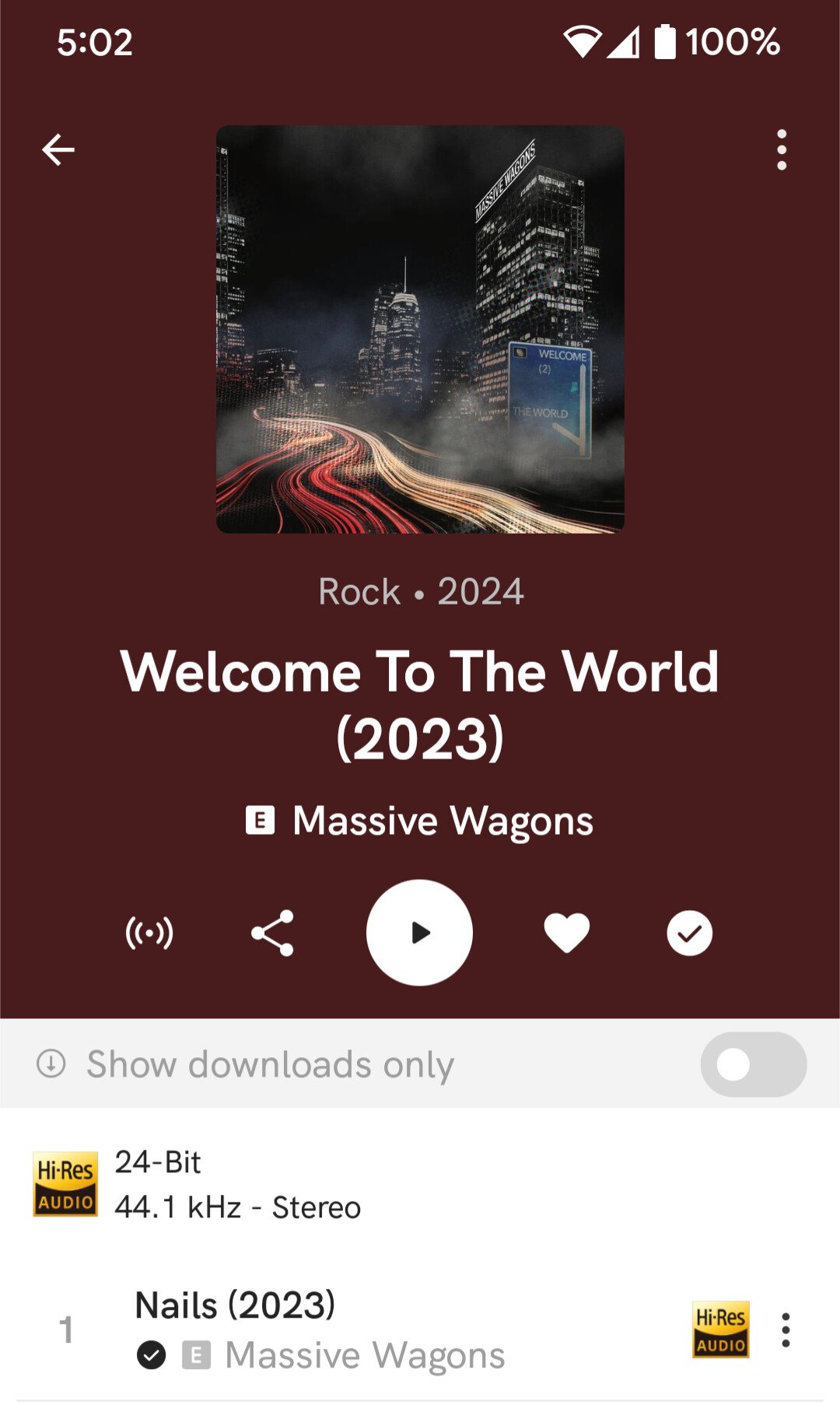The height and width of the screenshot is (1415, 840).
Task: Enable Show downloads only
Action: 753,1064
